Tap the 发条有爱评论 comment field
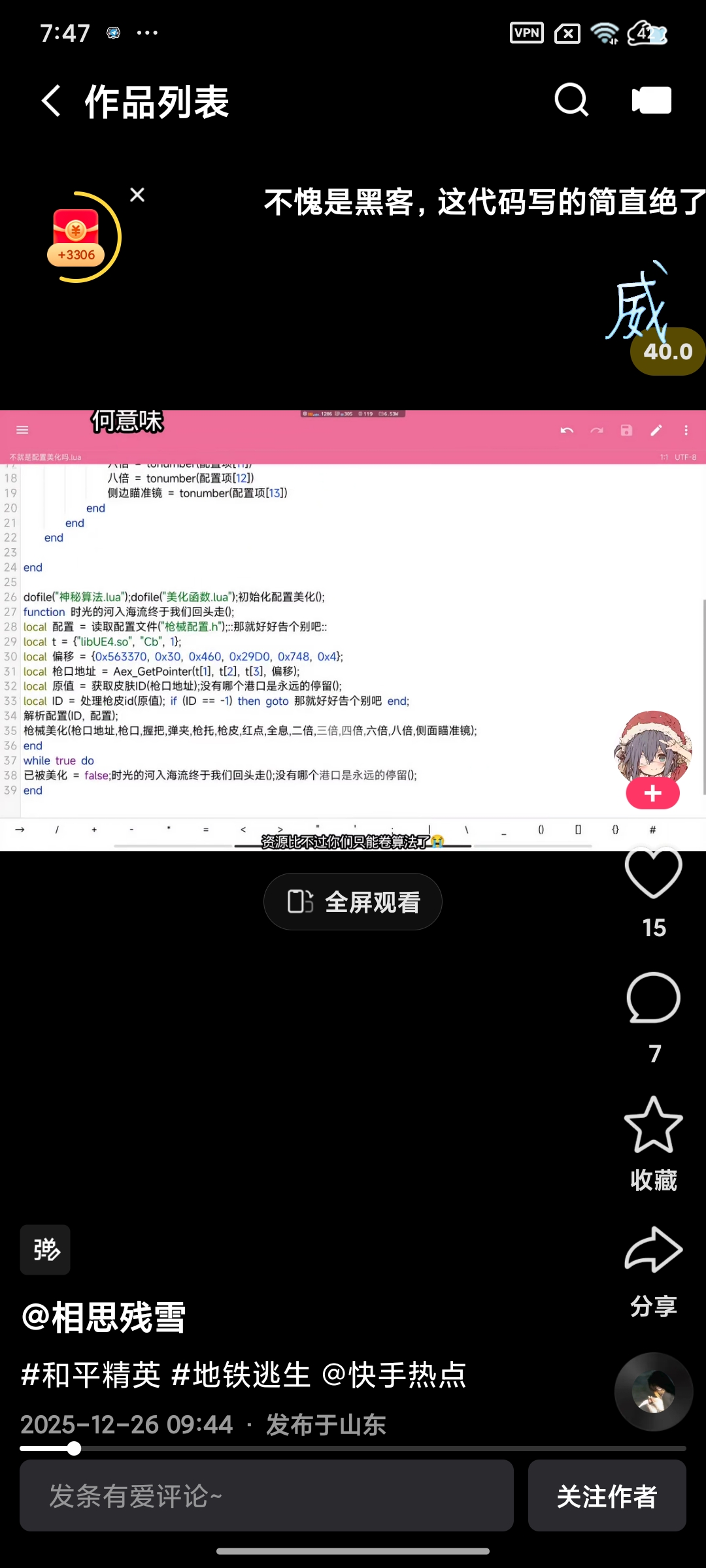 point(266,1495)
